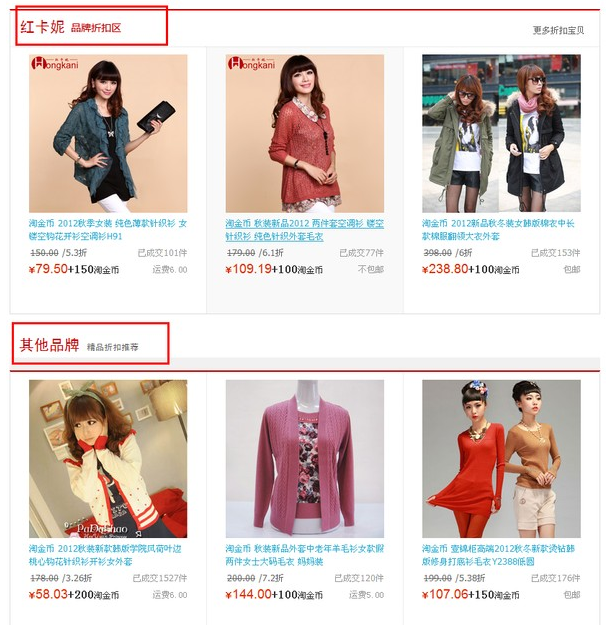View the red two-piece knit top image

(304, 133)
